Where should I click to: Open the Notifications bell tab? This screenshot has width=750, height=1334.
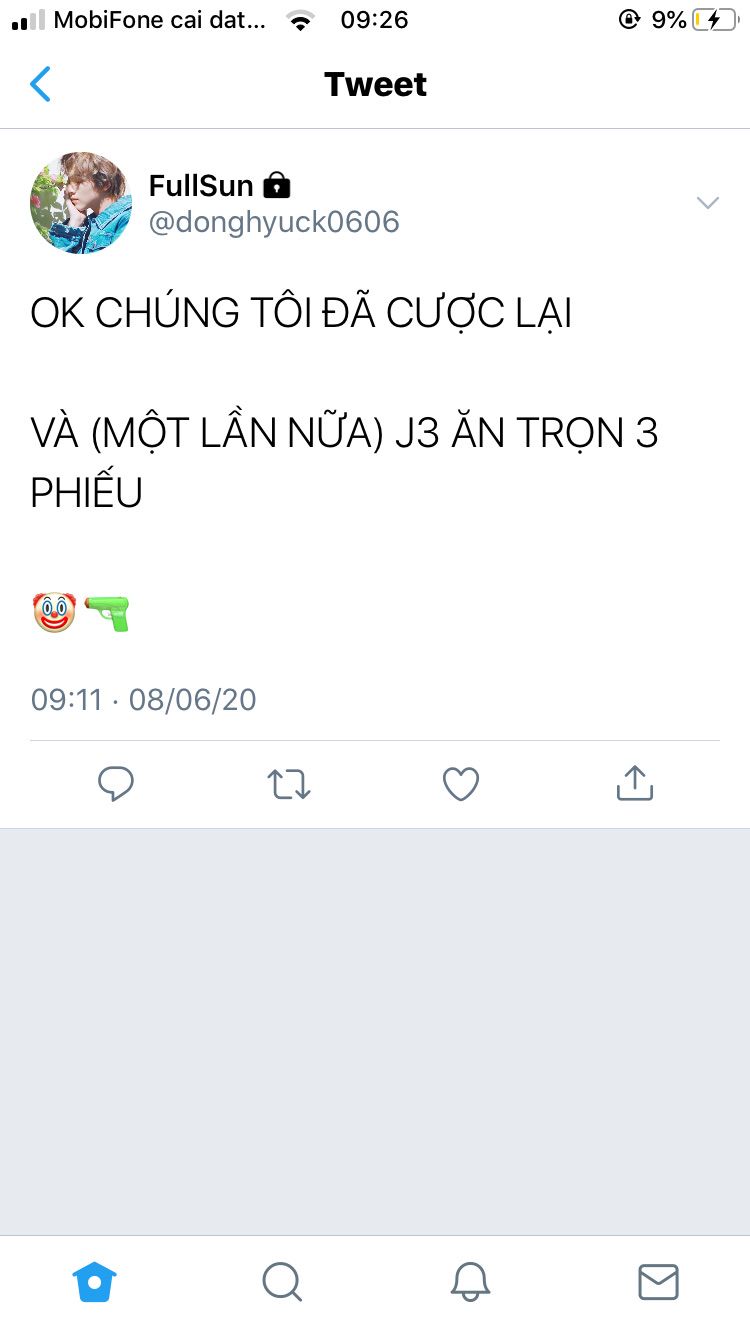click(x=470, y=1281)
